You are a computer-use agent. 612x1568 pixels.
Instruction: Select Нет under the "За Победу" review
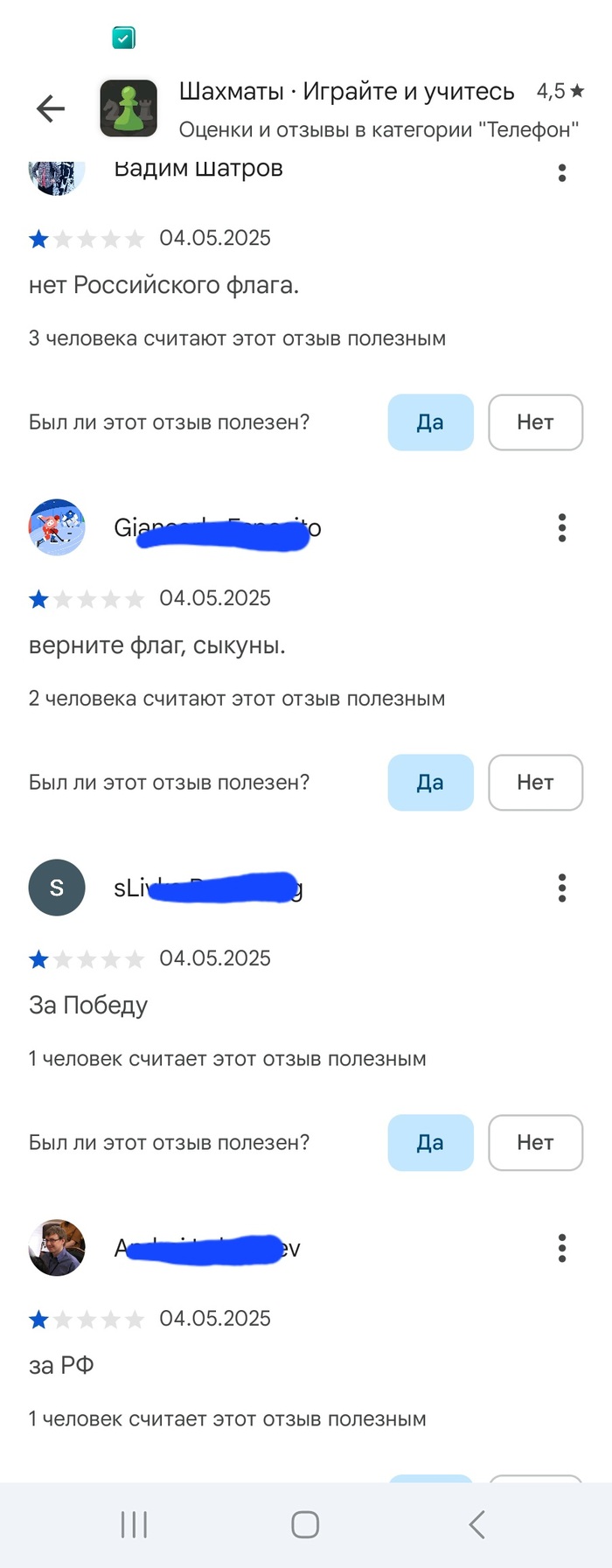point(535,1143)
